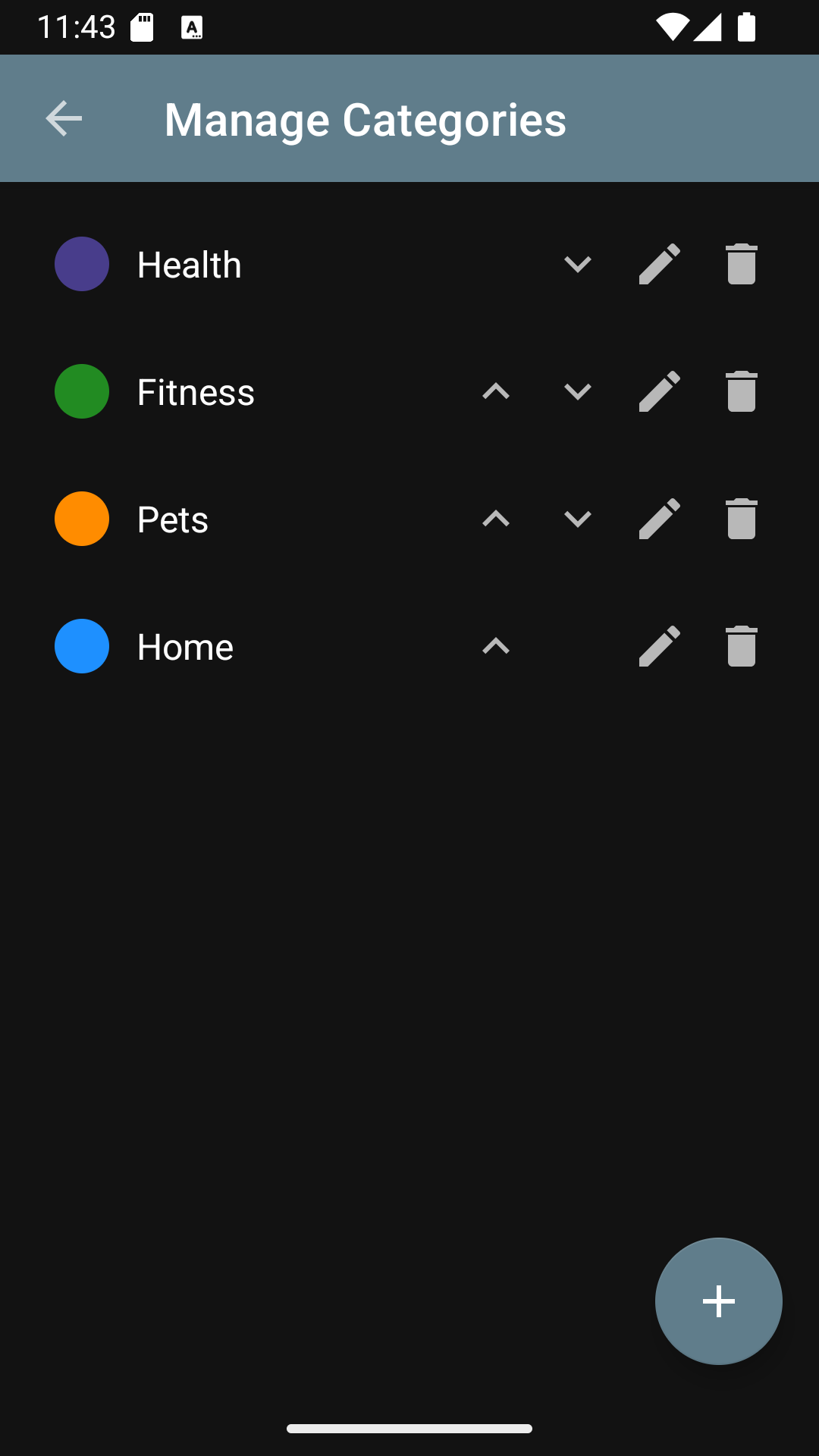Viewport: 819px width, 1456px height.
Task: Edit the Health category with pencil icon
Action: pos(659,264)
